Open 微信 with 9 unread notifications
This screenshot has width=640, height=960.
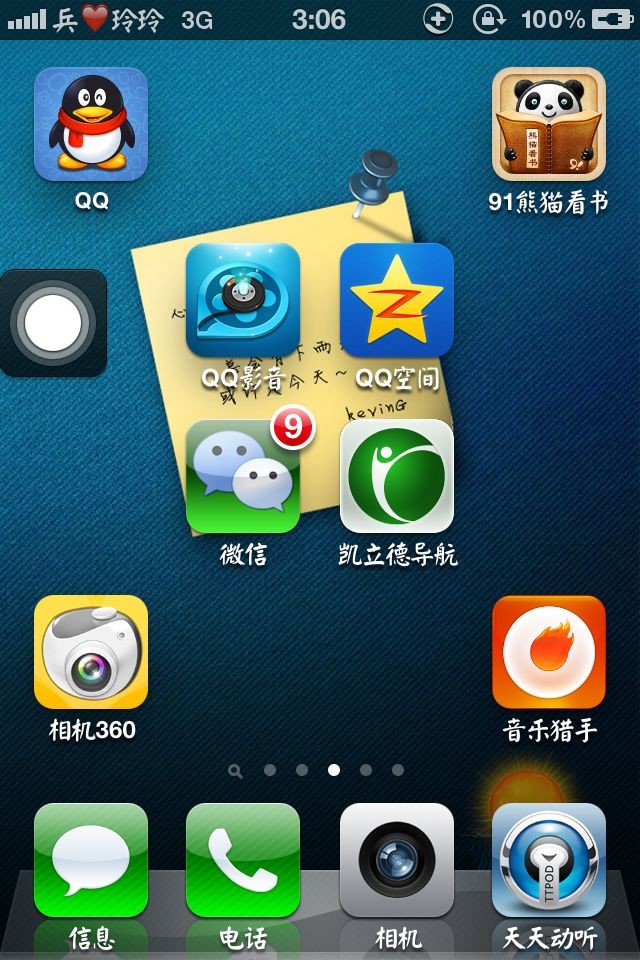tap(243, 476)
